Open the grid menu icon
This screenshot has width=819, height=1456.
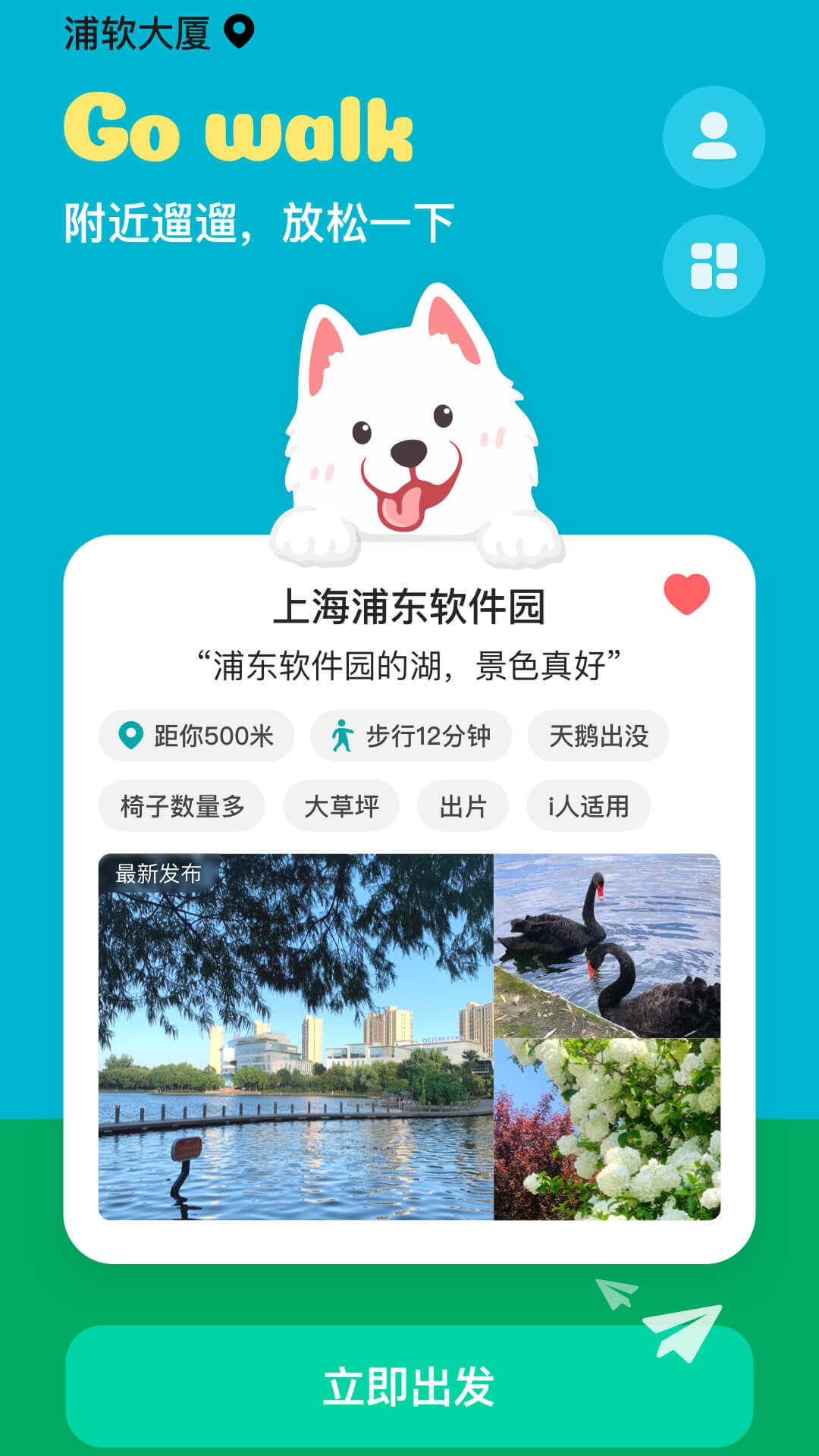point(714,266)
